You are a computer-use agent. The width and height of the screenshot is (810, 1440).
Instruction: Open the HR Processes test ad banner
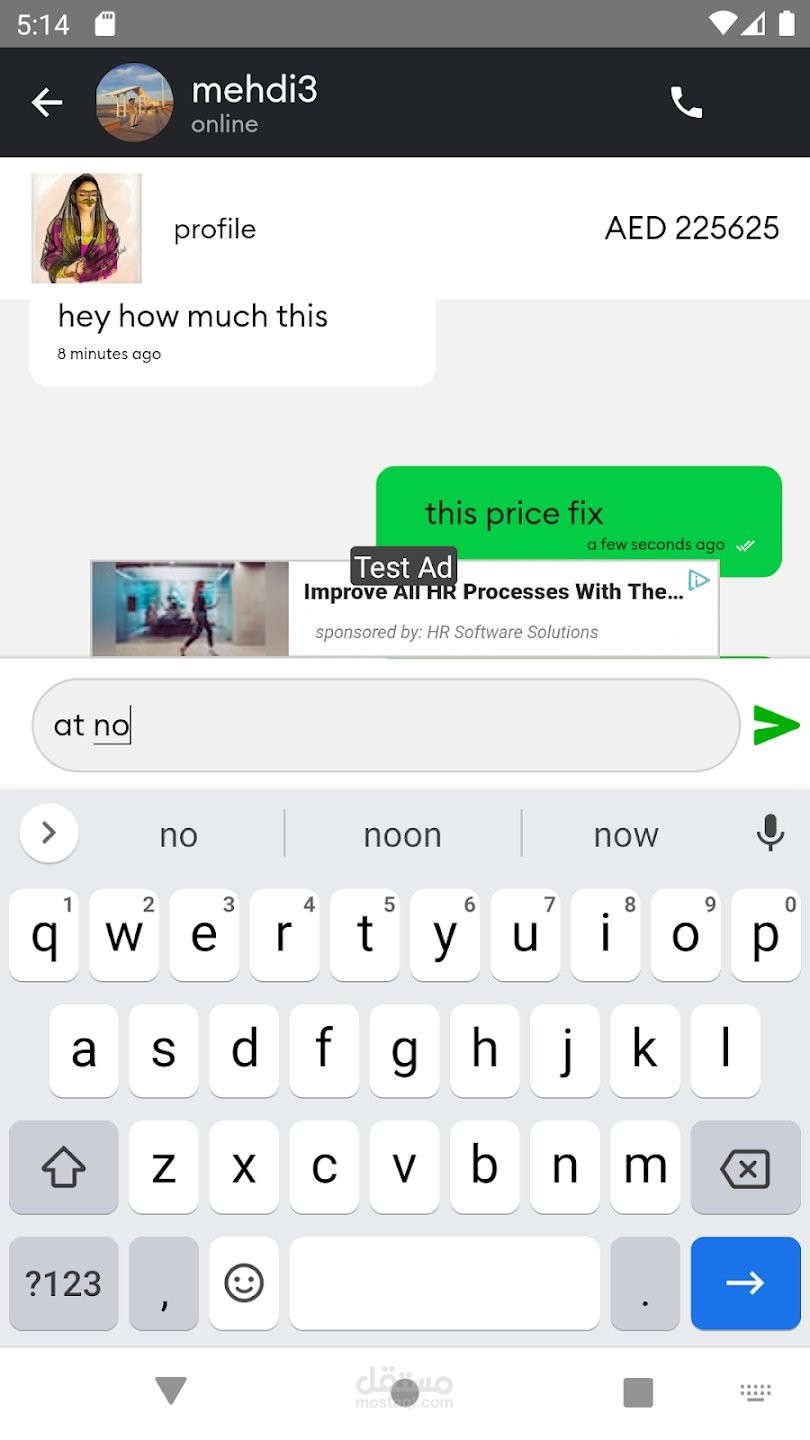click(405, 608)
